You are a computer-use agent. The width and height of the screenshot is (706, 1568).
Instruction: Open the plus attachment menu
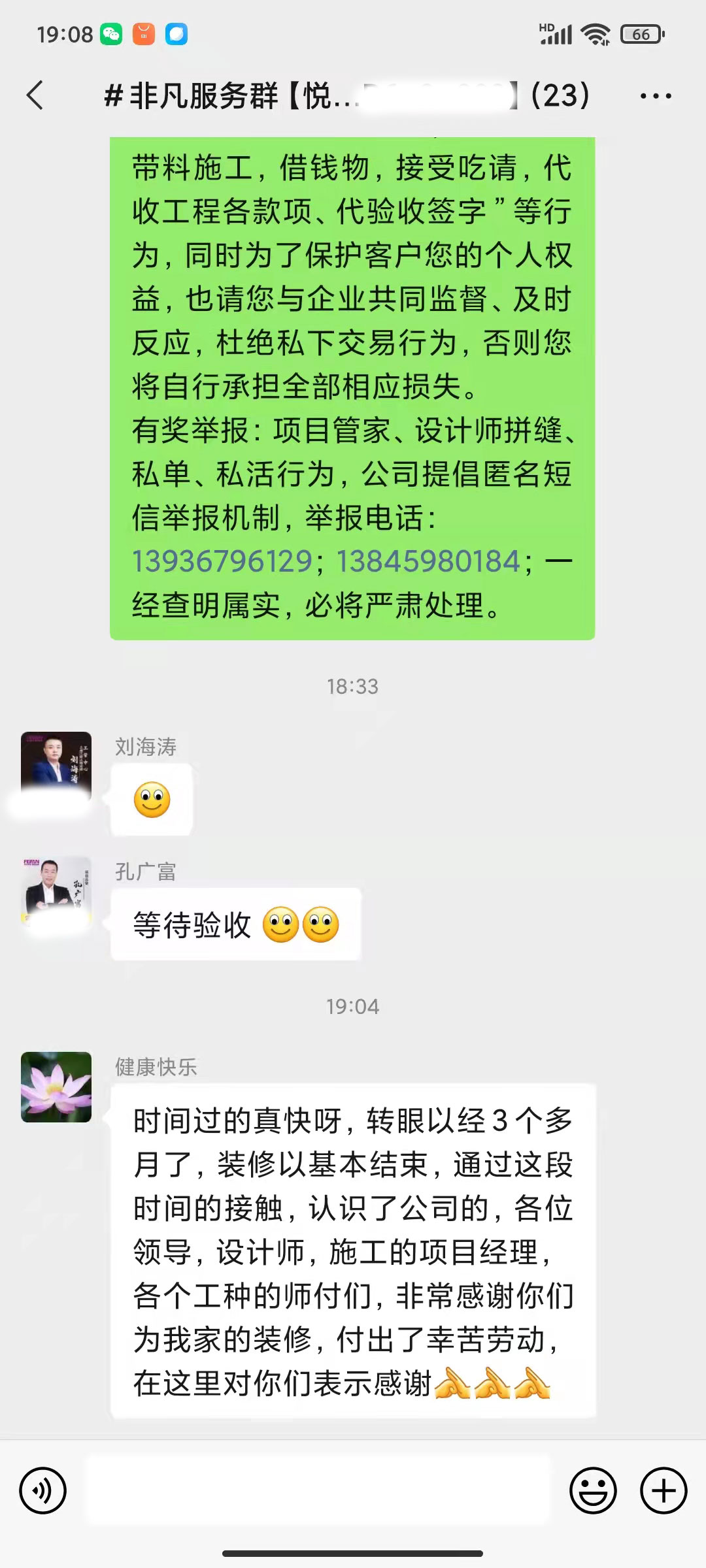click(x=664, y=1490)
